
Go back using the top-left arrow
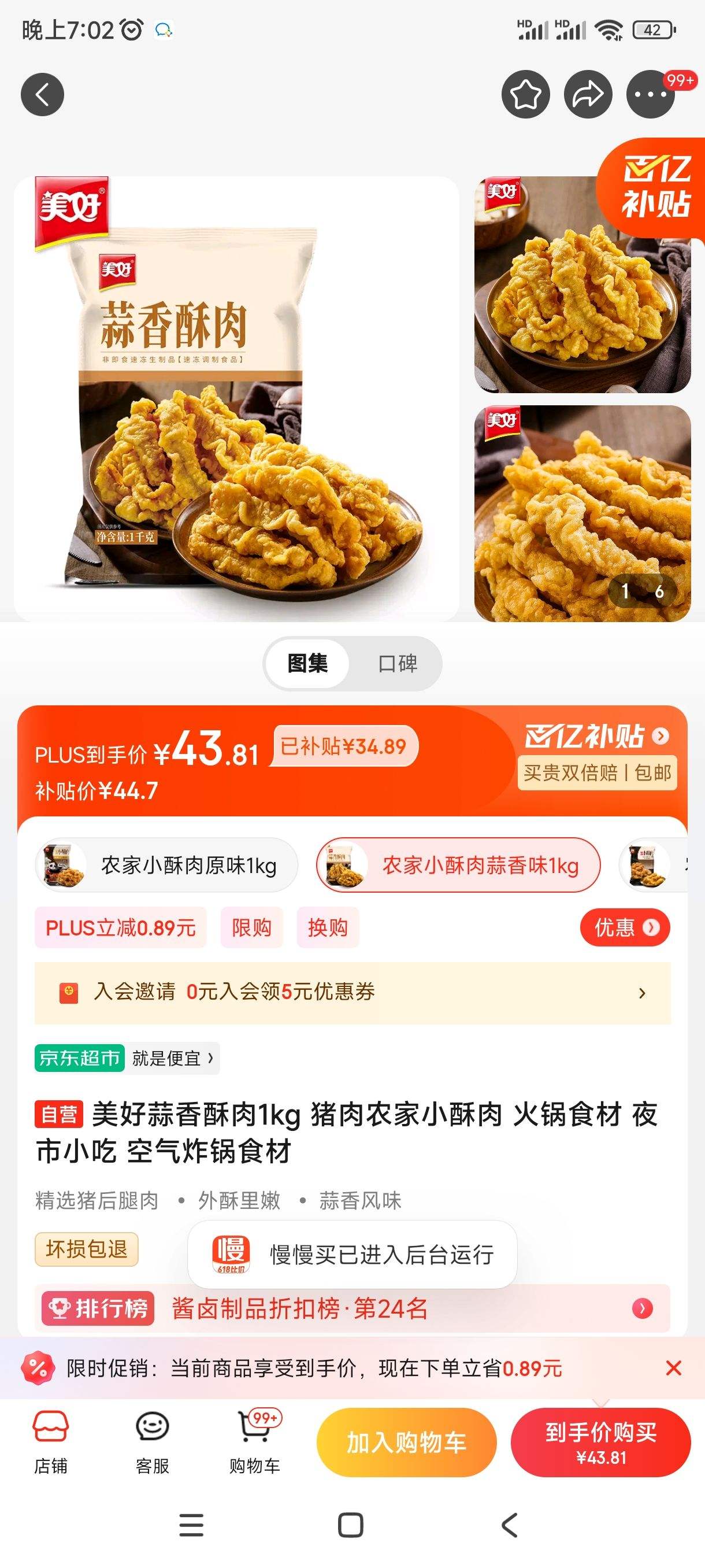pos(42,94)
